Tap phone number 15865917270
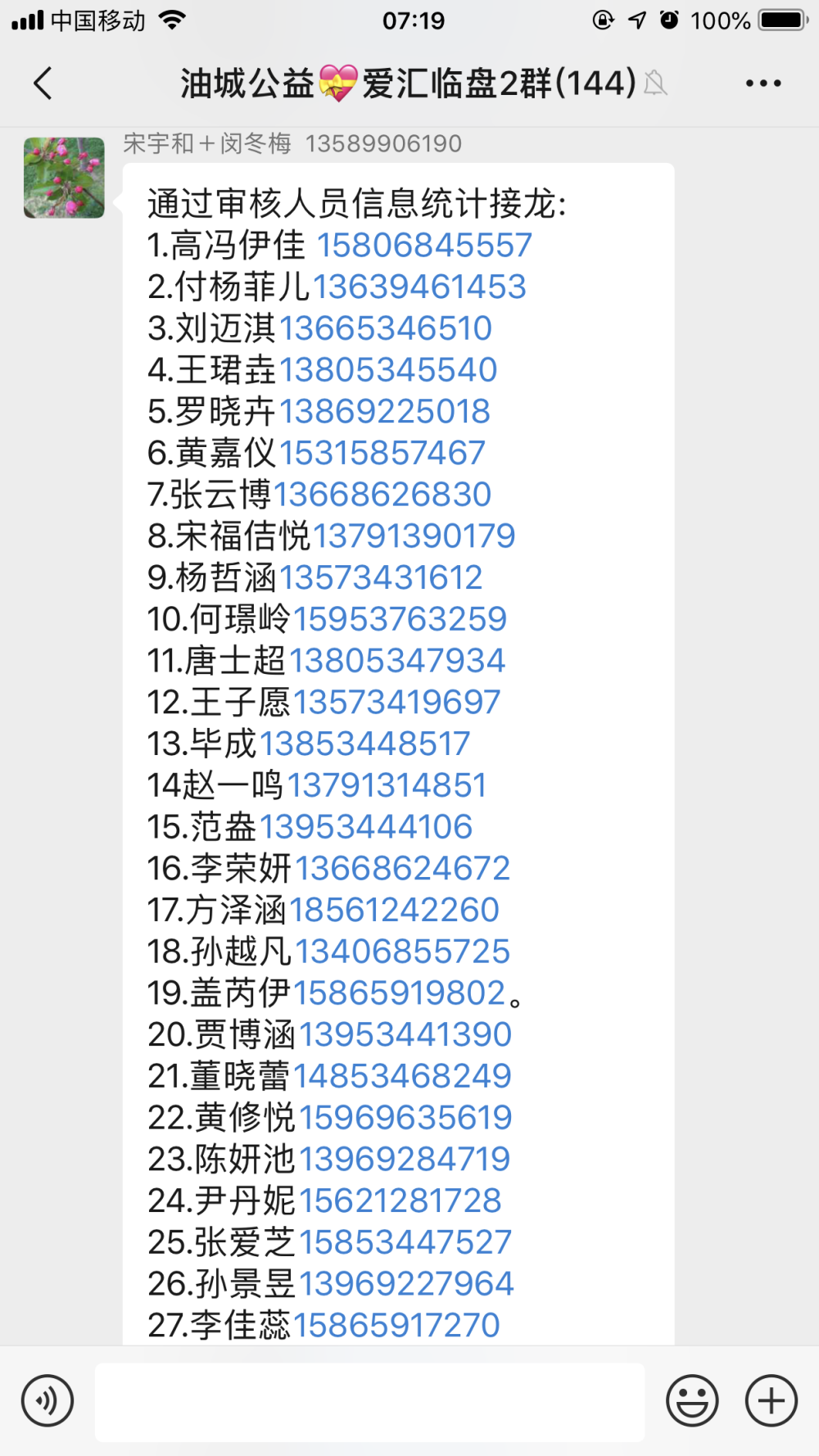819x1456 pixels. 396,1325
